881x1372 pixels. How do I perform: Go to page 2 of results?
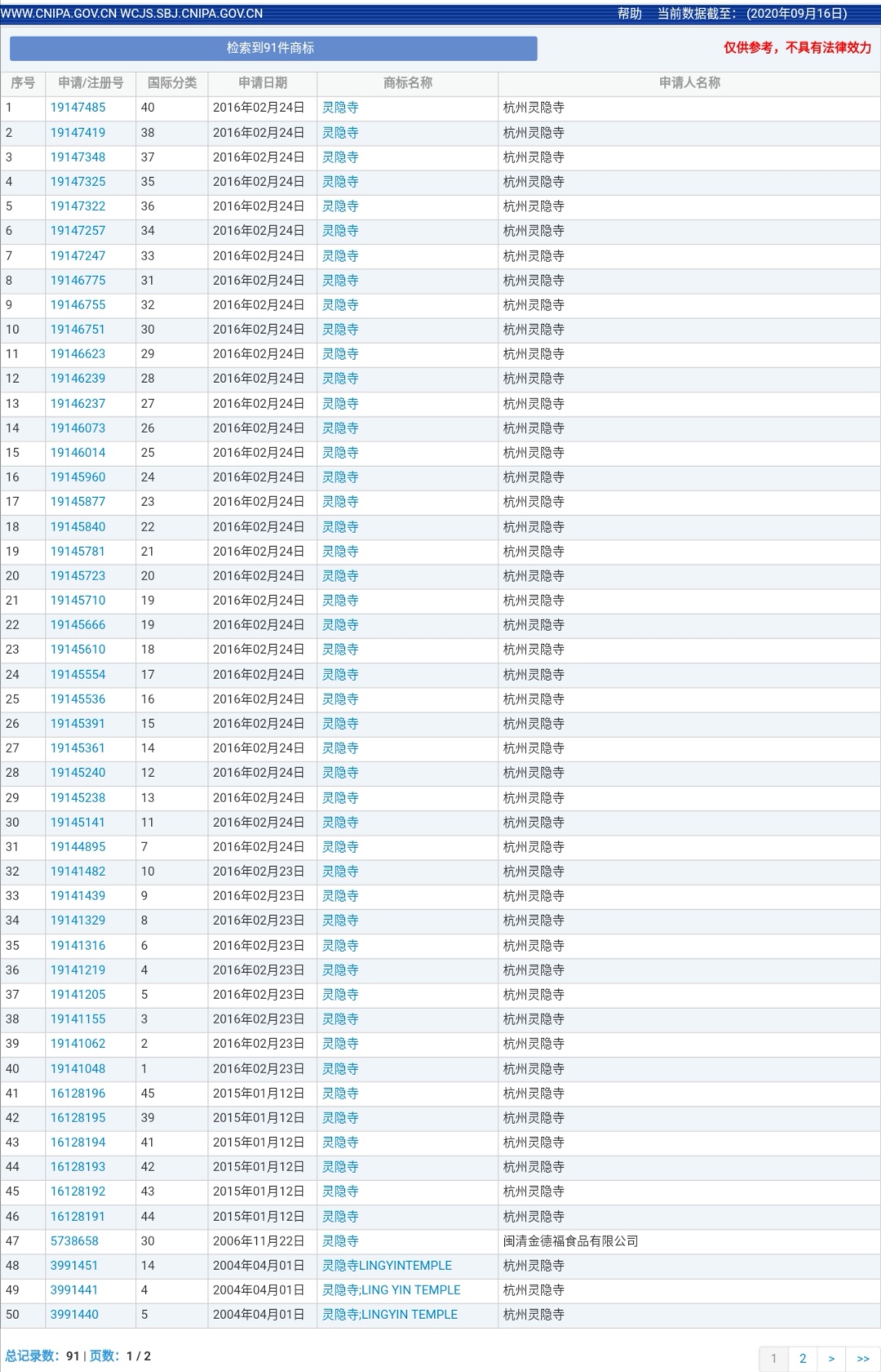[803, 1358]
